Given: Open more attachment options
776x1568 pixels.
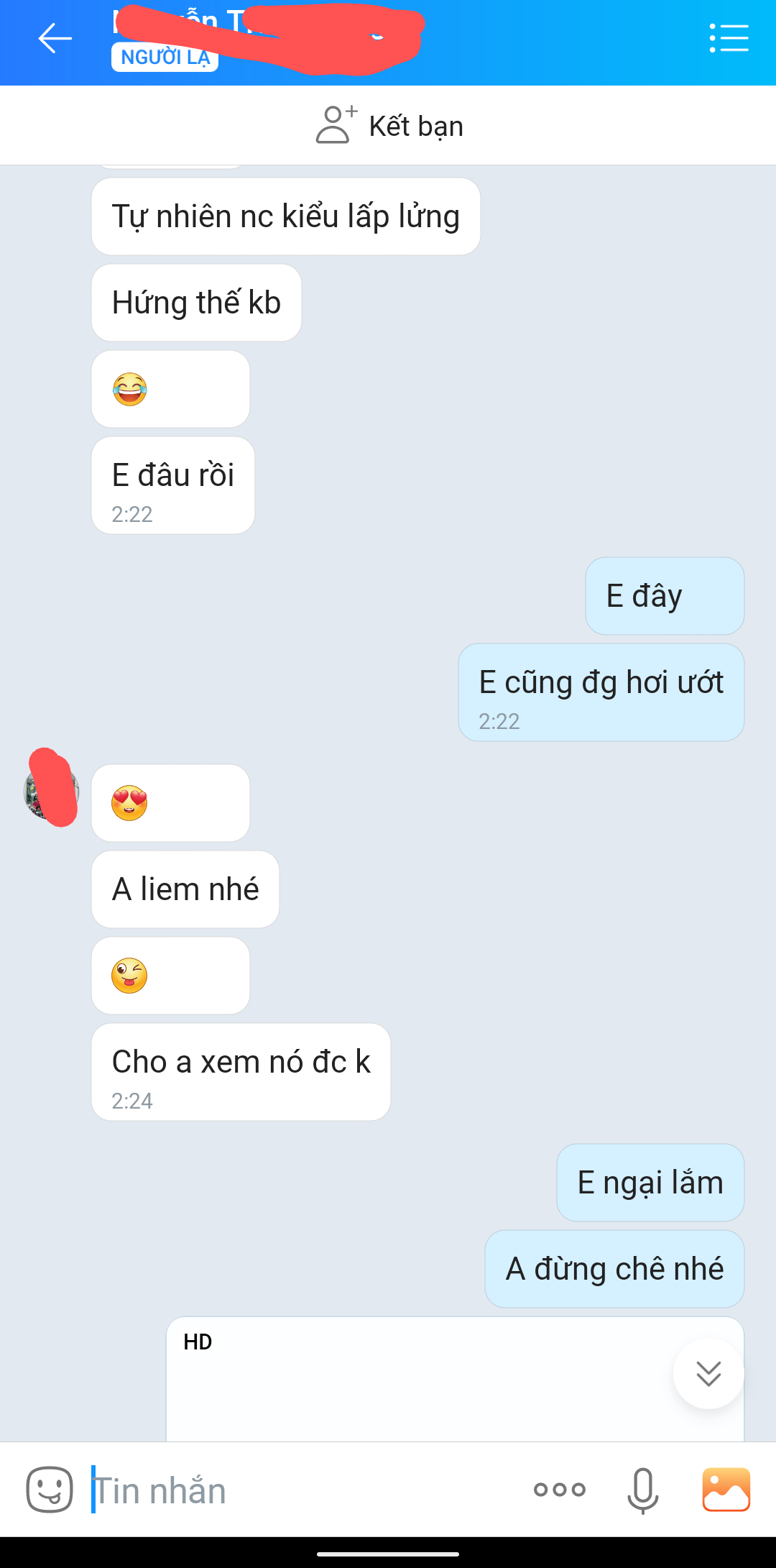Looking at the screenshot, I should [x=560, y=1490].
